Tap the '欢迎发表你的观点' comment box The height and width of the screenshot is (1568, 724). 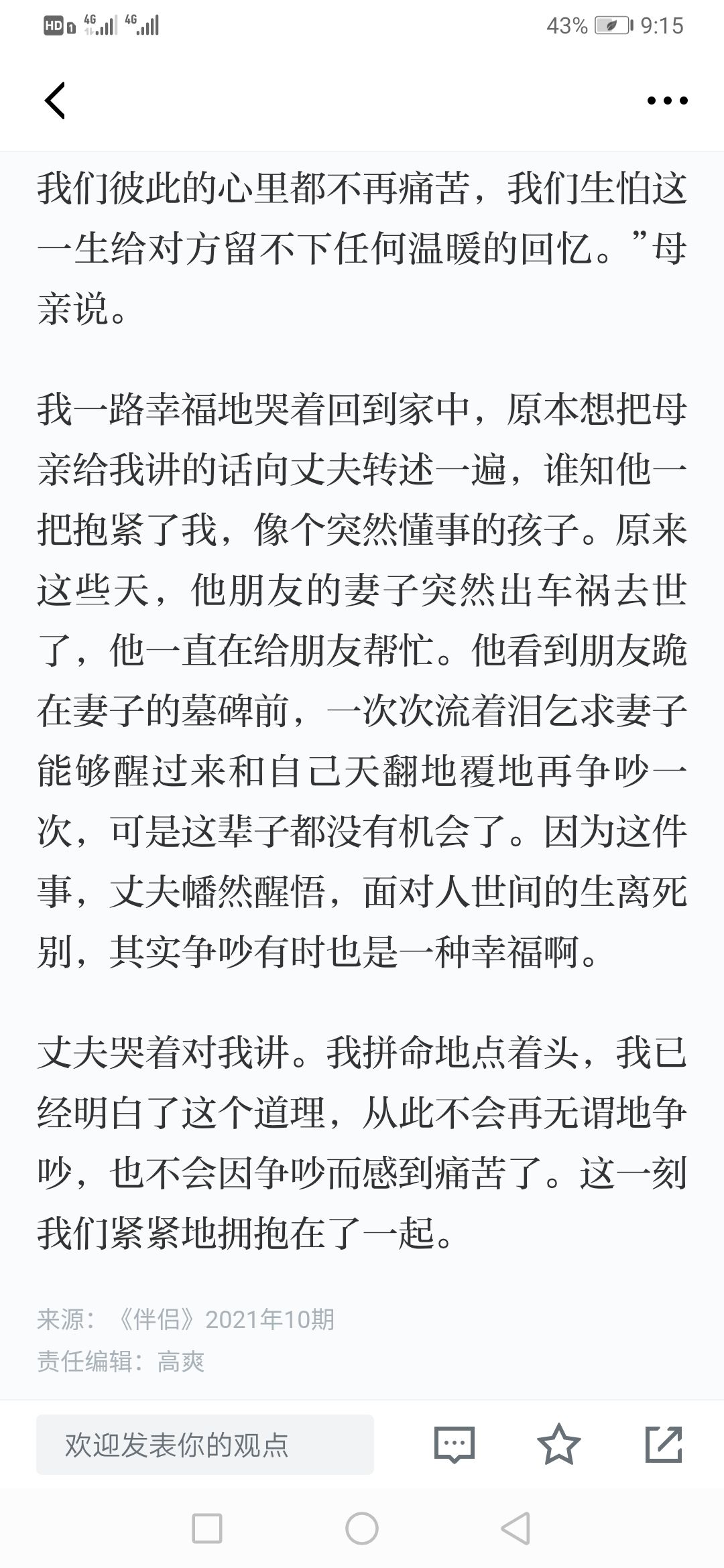[x=205, y=1445]
